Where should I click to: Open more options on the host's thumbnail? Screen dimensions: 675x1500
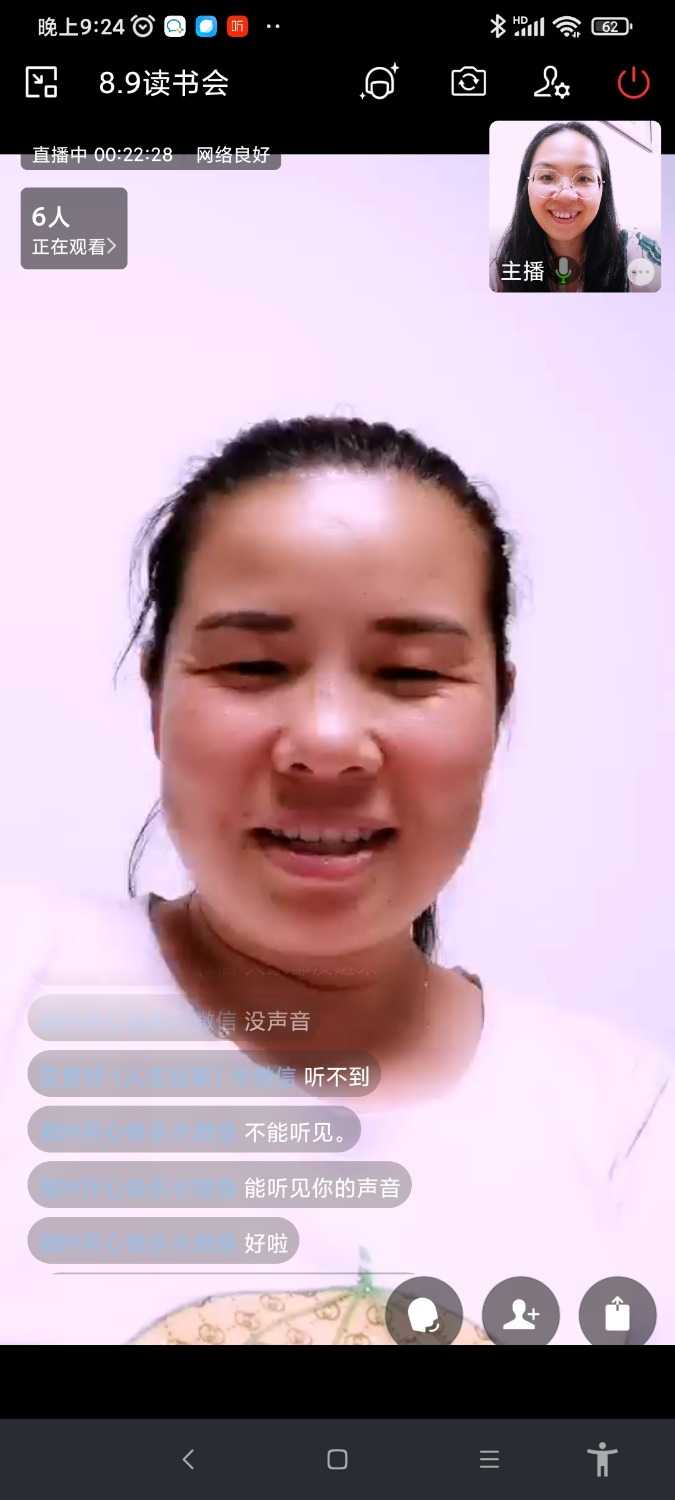click(640, 271)
